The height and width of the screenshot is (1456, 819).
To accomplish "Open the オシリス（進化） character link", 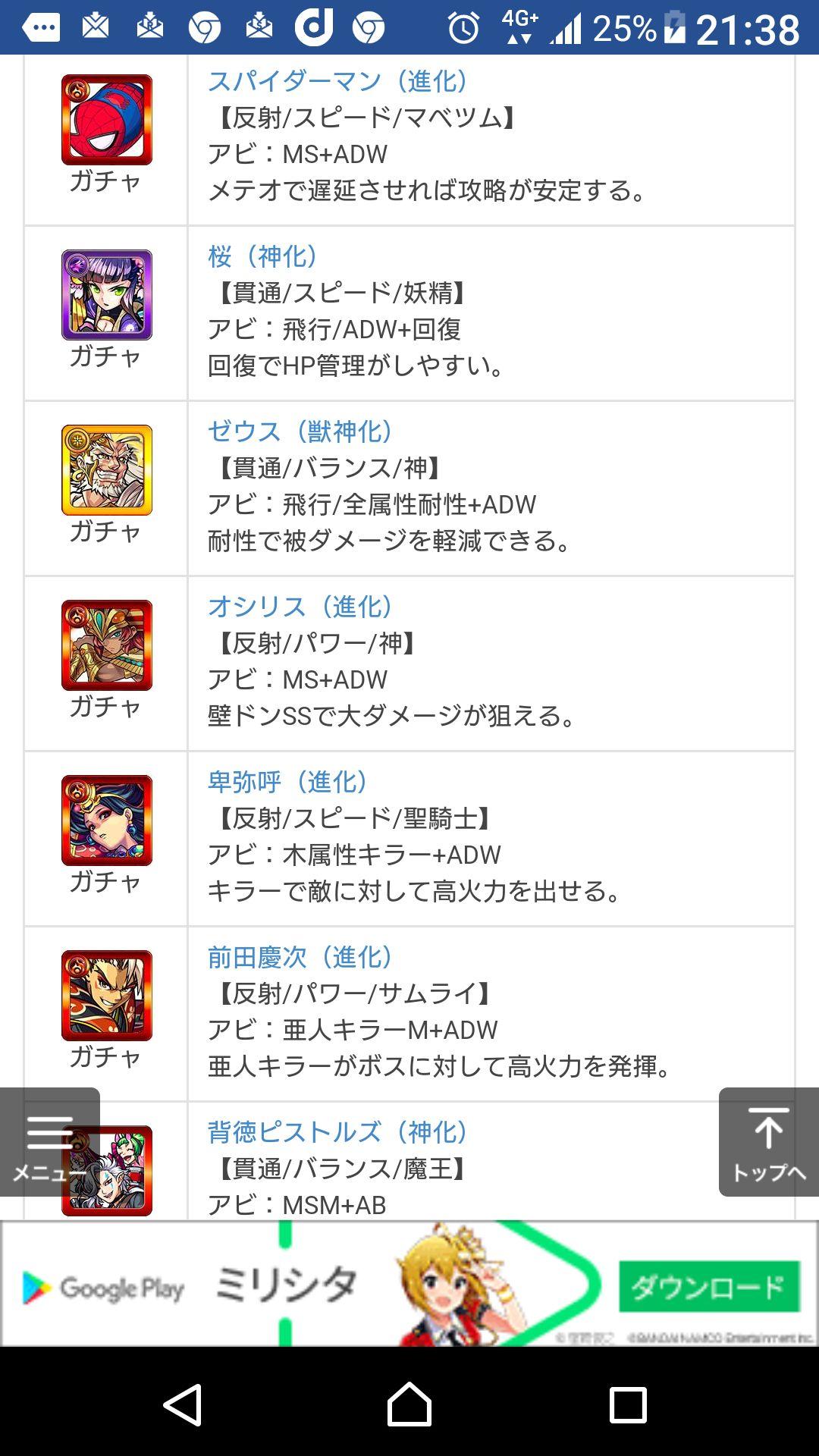I will (x=300, y=607).
